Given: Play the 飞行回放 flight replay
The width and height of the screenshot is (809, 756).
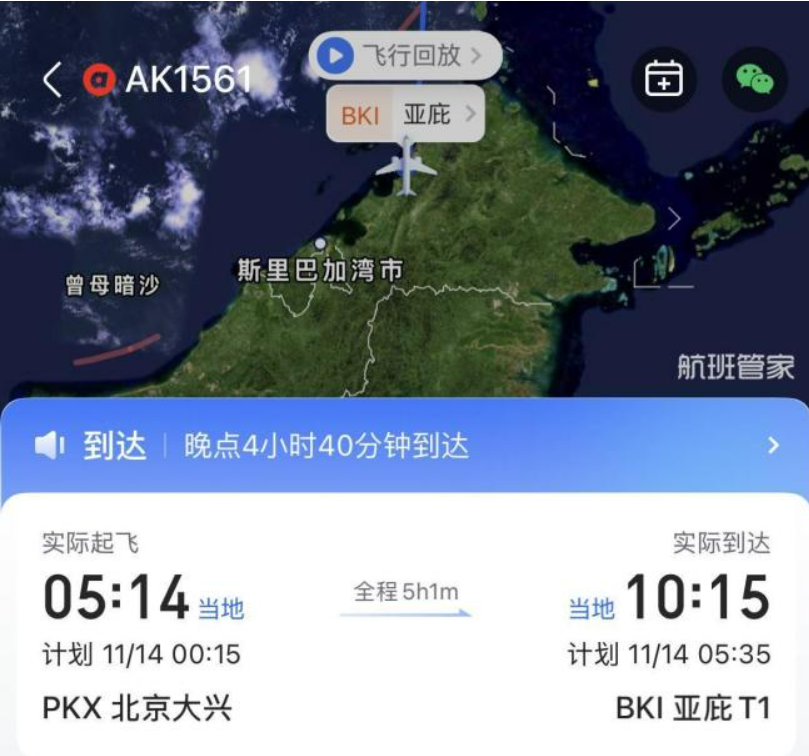Looking at the screenshot, I should coord(404,57).
